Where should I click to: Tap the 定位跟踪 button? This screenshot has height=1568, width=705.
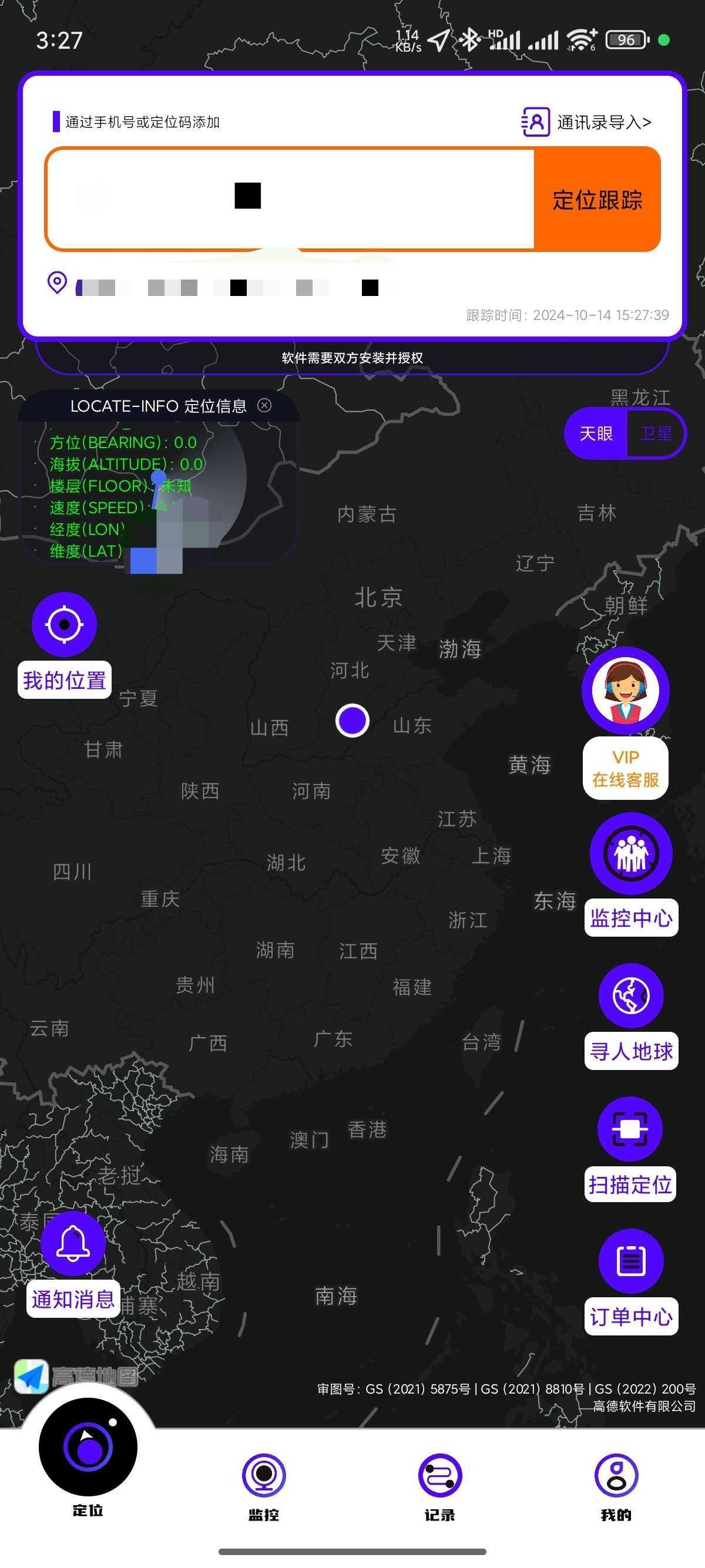coord(597,199)
